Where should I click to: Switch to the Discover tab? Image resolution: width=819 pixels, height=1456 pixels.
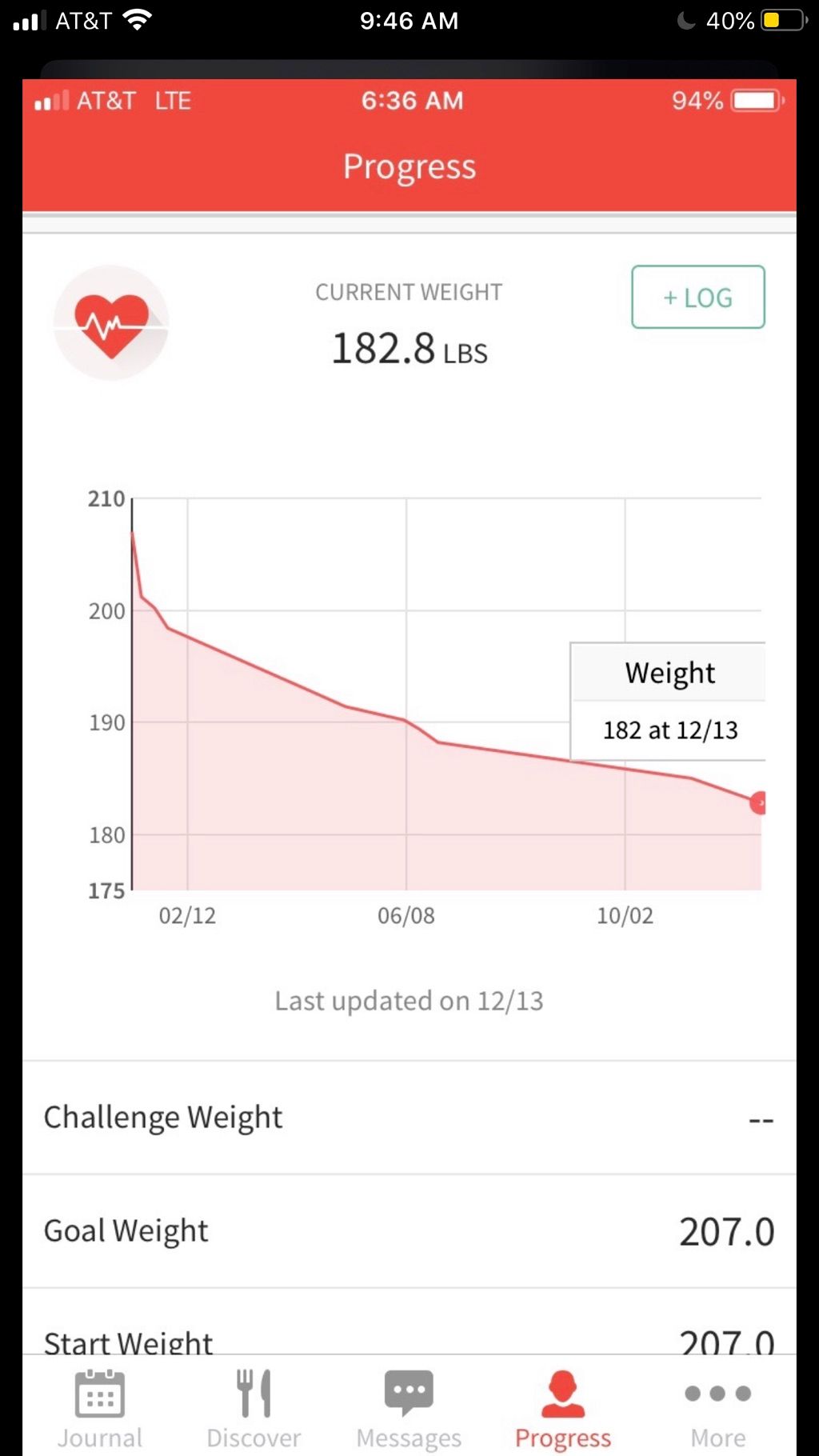pyautogui.click(x=254, y=1408)
